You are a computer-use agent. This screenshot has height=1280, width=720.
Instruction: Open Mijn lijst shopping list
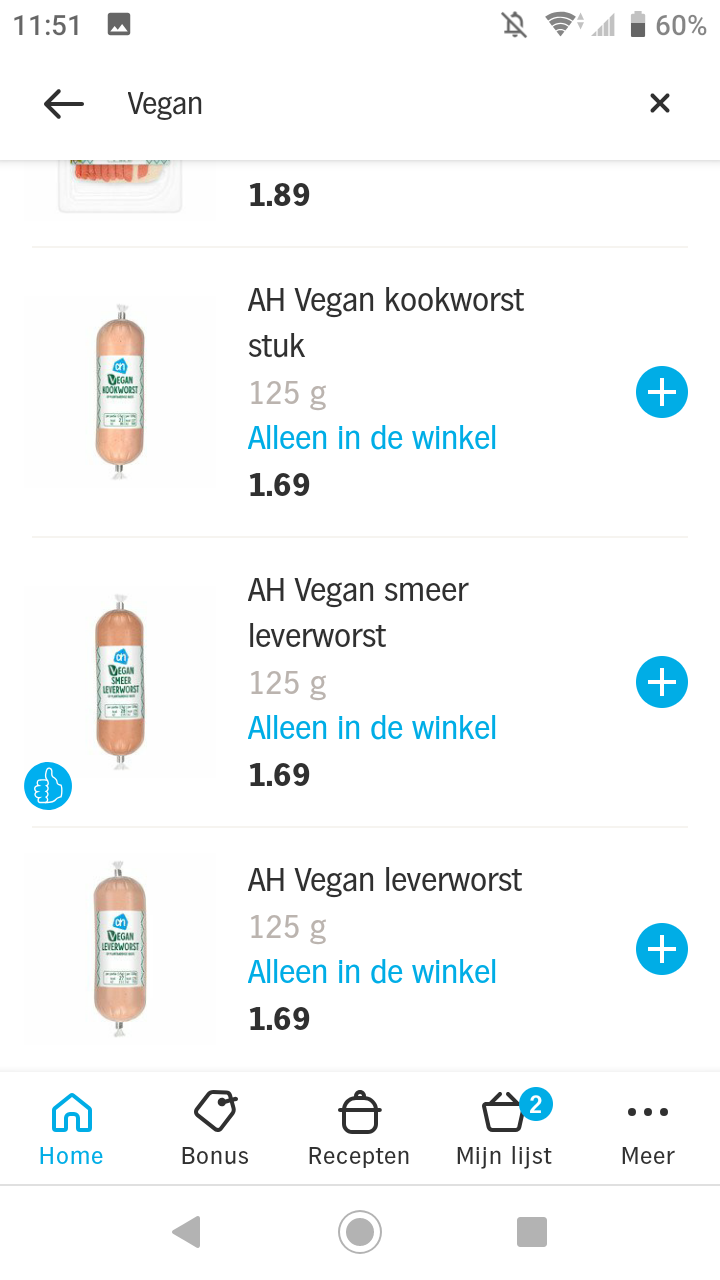point(504,1130)
